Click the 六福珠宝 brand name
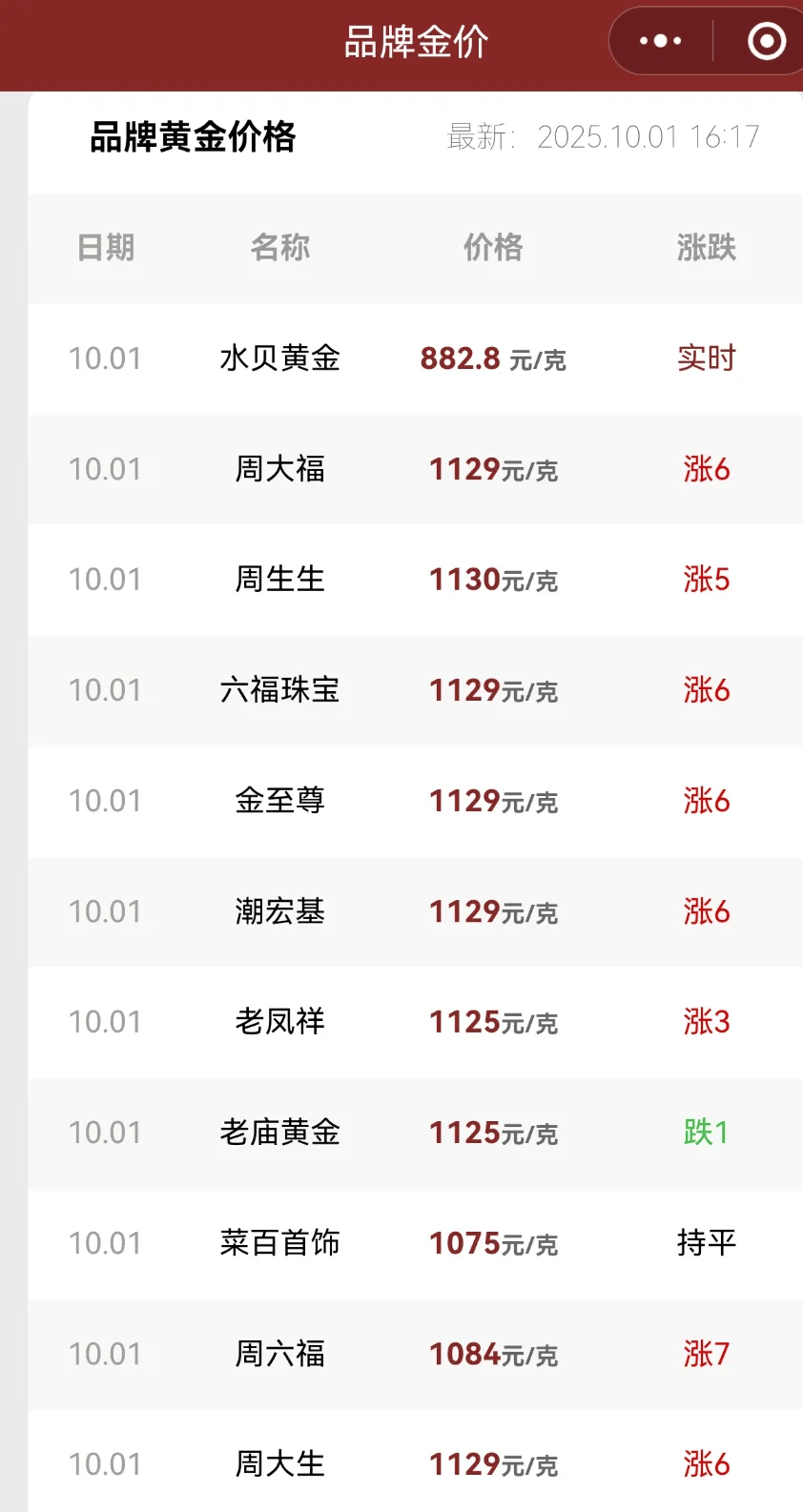The height and width of the screenshot is (1512, 803). [279, 691]
